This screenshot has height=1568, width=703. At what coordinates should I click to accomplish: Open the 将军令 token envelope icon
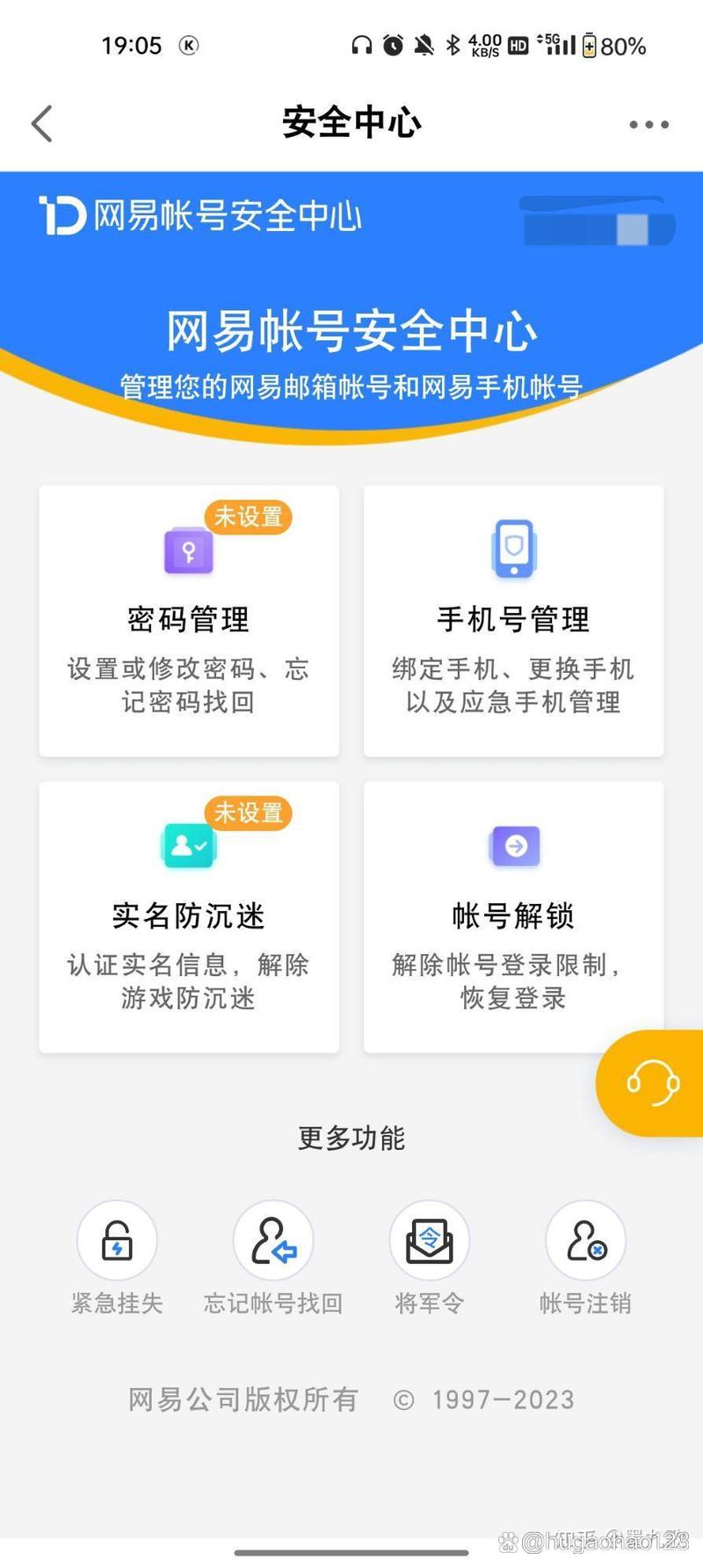(x=429, y=1241)
